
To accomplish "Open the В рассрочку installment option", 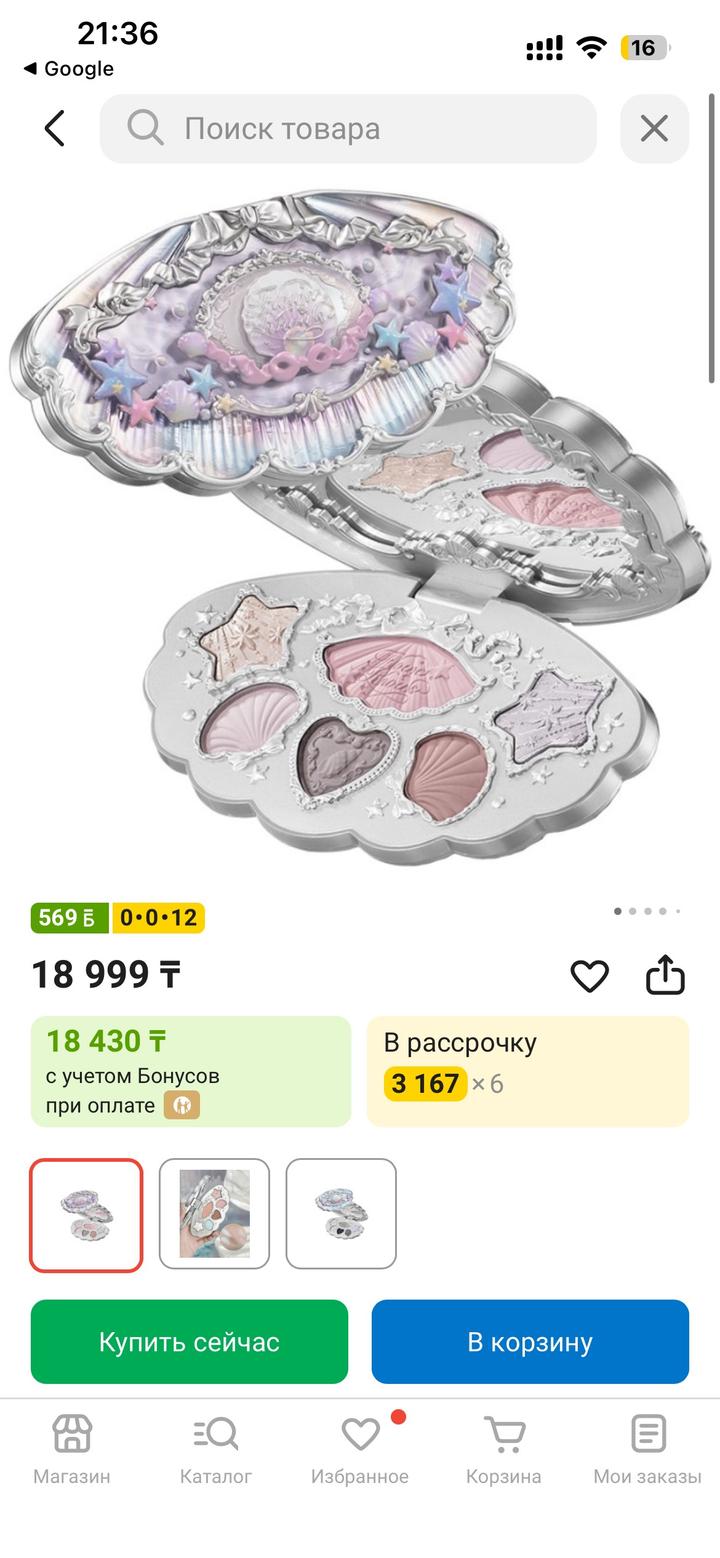I will (527, 1071).
